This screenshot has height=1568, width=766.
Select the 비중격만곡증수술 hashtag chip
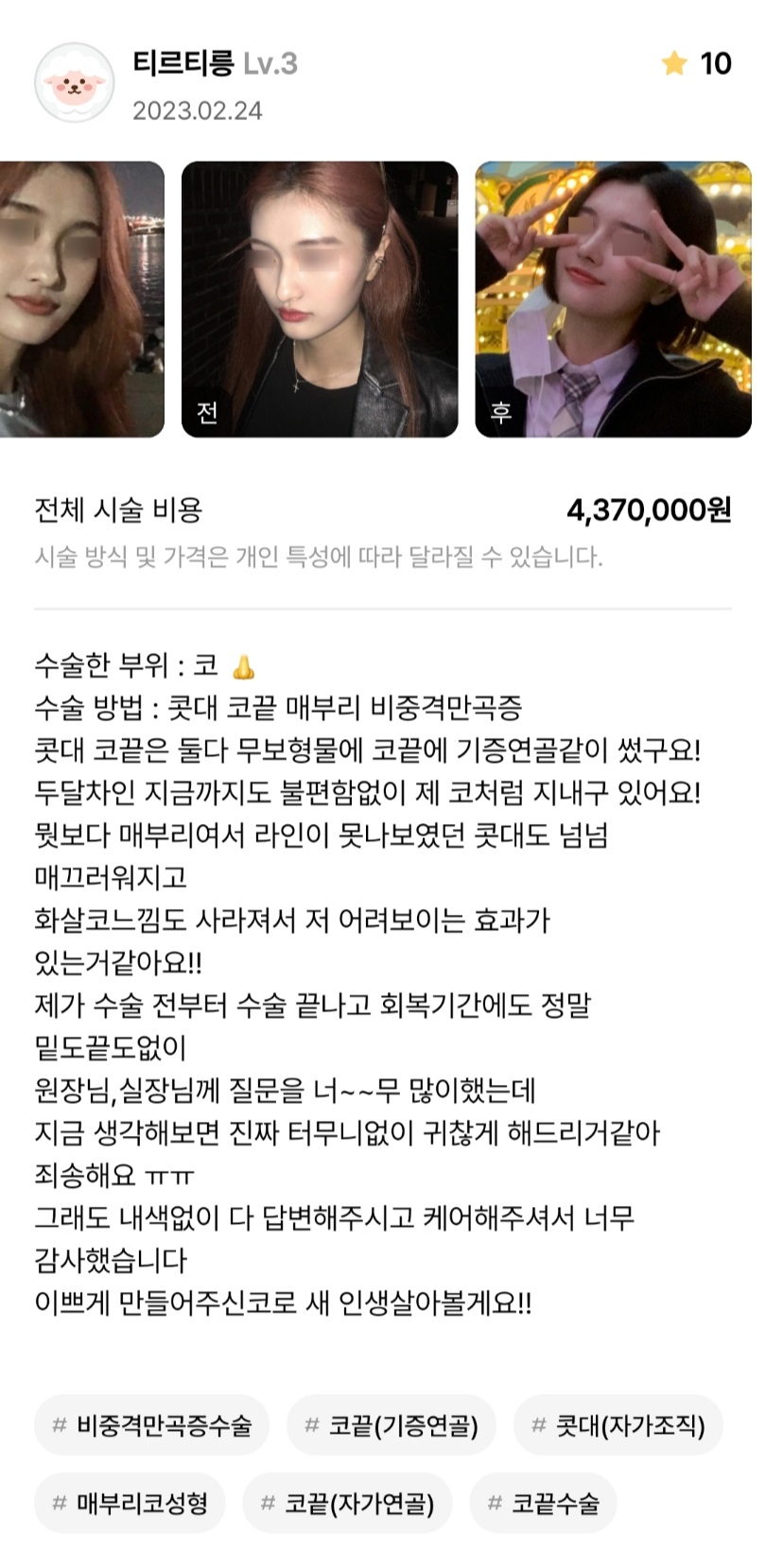coord(151,1424)
